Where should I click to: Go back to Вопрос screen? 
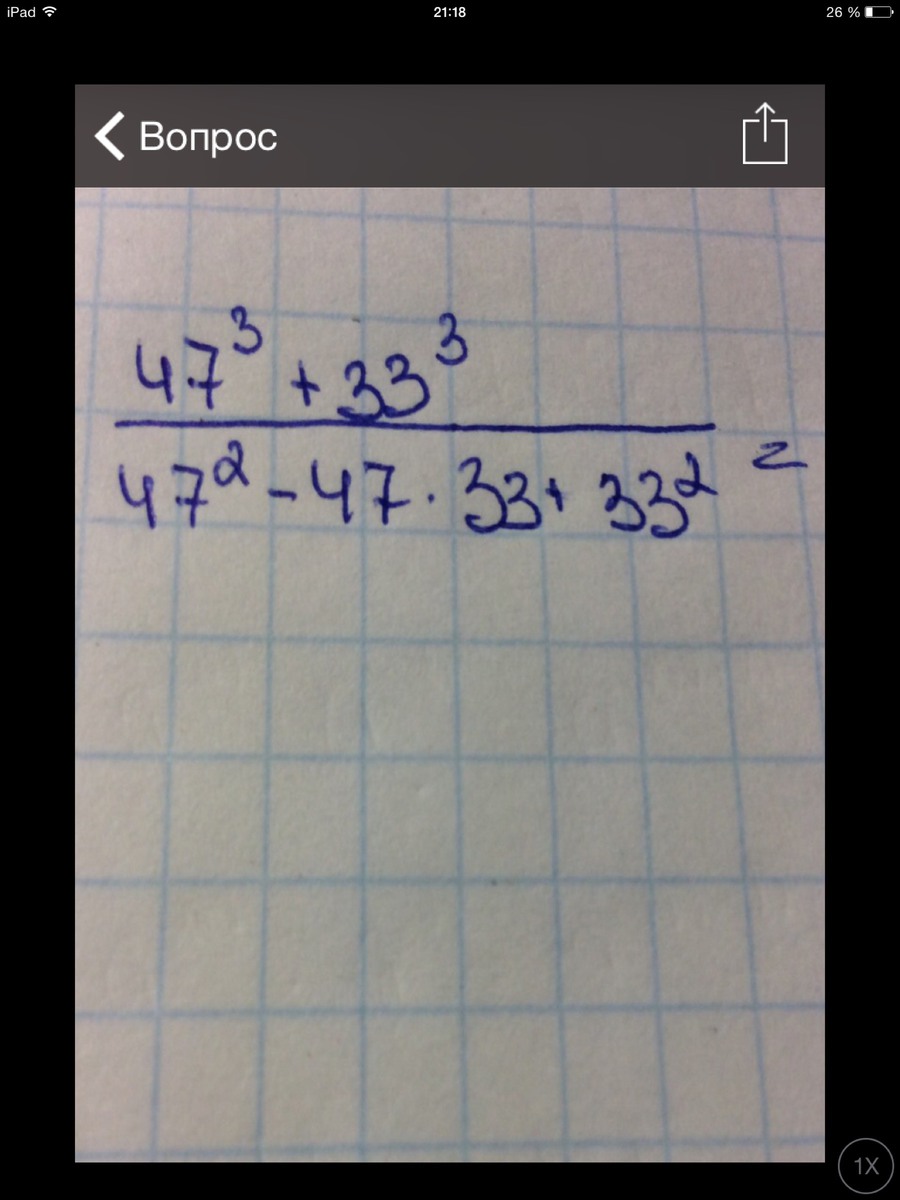click(185, 136)
